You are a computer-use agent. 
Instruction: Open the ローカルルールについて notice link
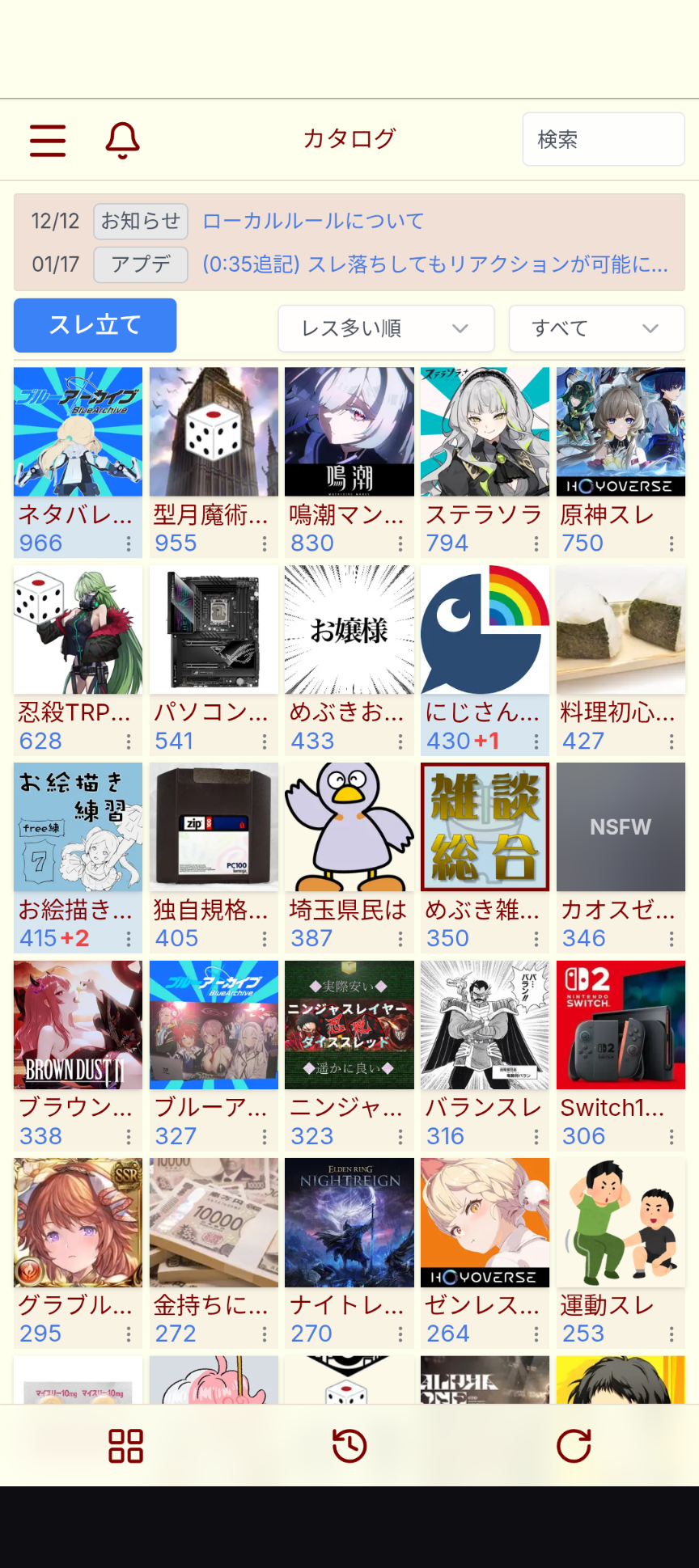[313, 221]
